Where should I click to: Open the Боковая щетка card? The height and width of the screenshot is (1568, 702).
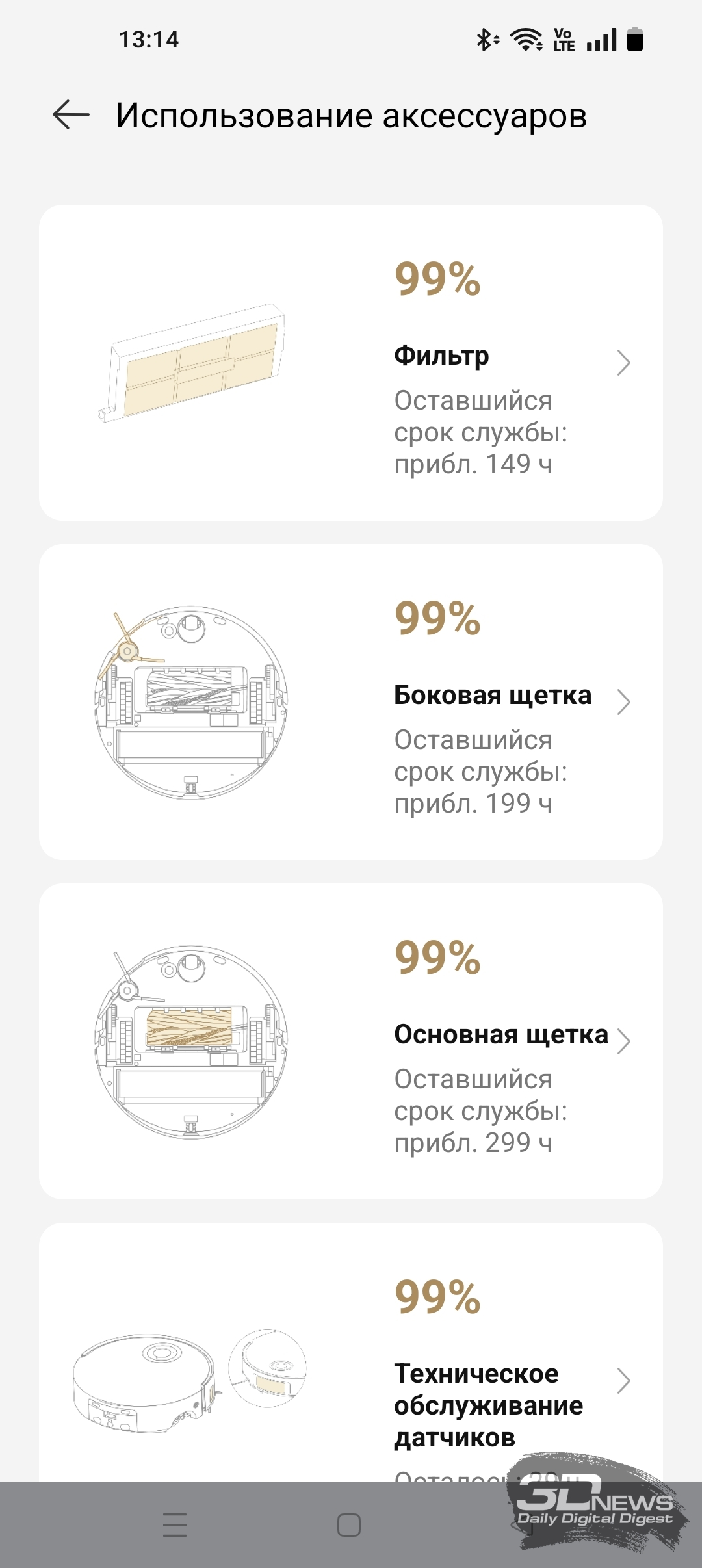coord(351,702)
